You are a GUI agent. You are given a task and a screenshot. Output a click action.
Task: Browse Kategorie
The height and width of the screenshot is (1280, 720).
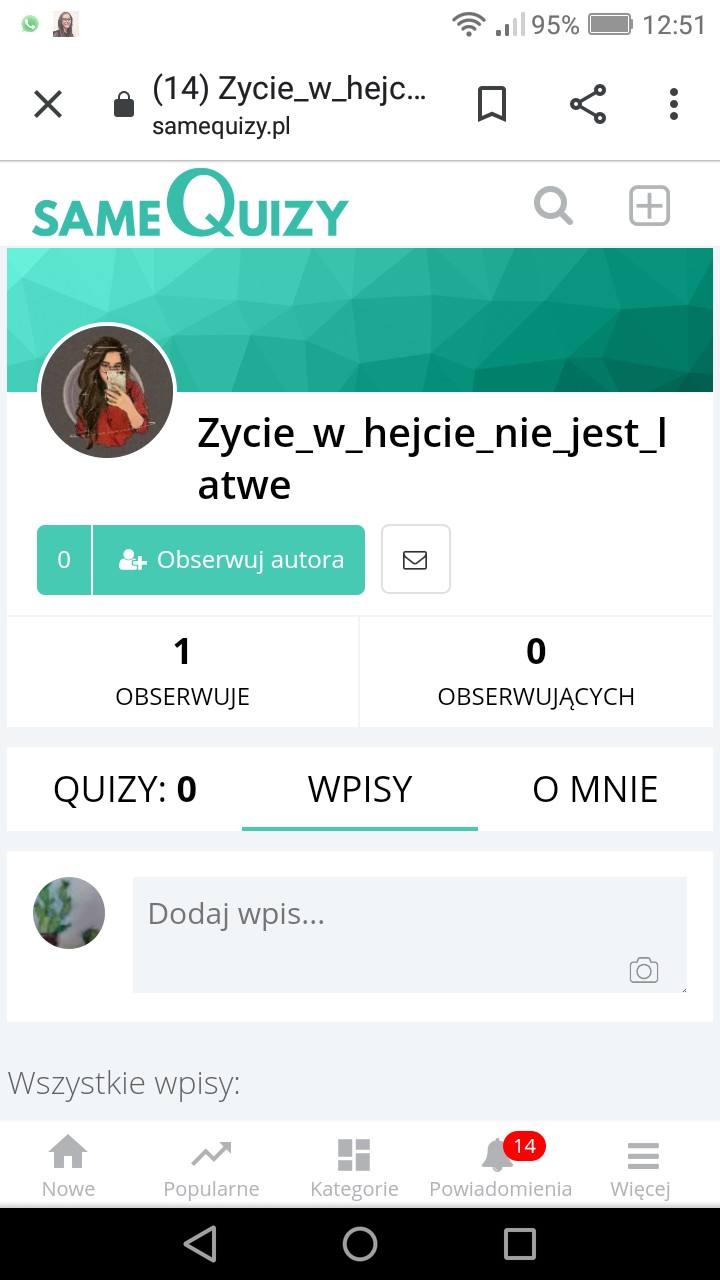tap(354, 1166)
